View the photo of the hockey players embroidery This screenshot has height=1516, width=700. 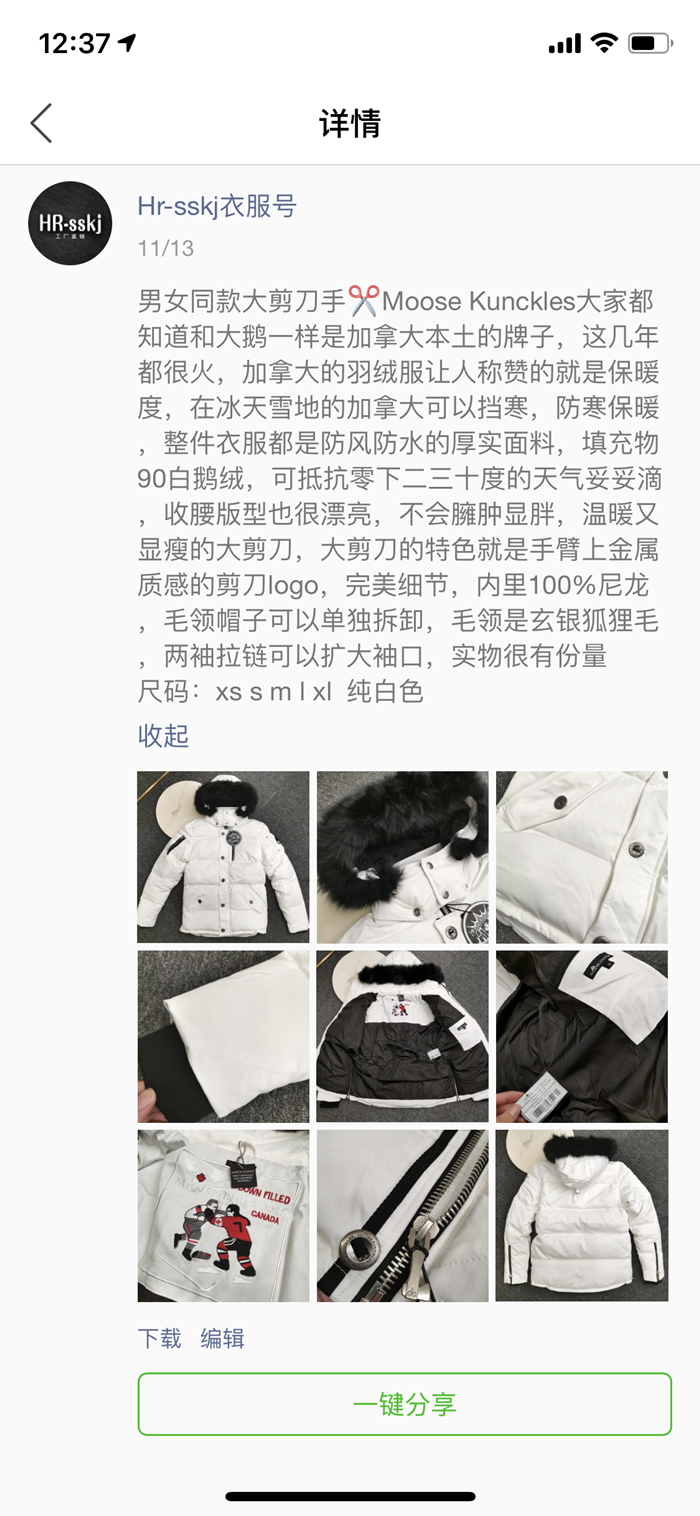(223, 1216)
